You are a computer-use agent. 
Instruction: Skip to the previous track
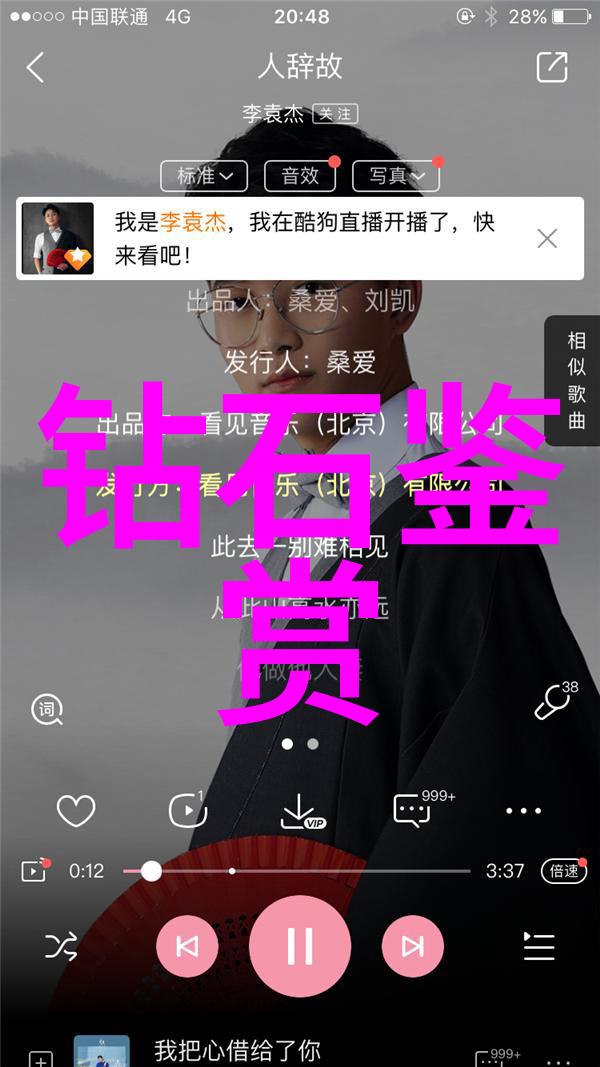[x=187, y=945]
